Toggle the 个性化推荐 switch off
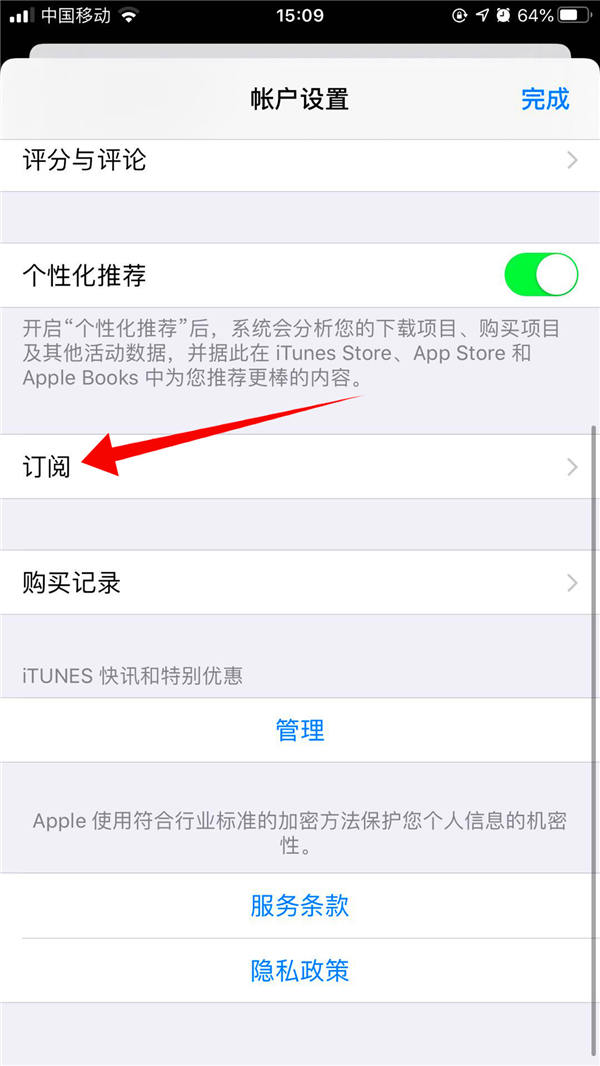 point(542,275)
